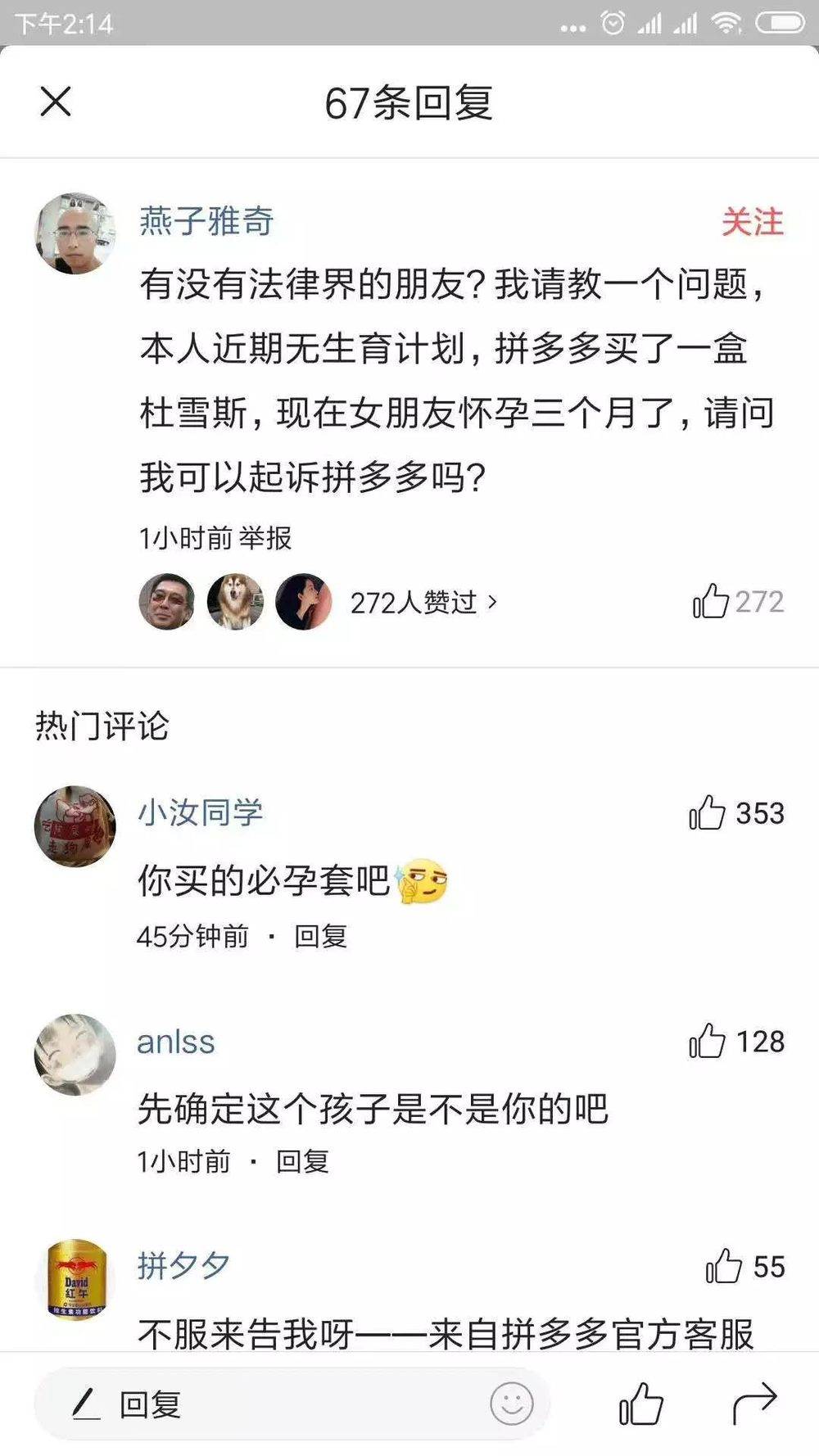The height and width of the screenshot is (1456, 819).
Task: Open 燕子雅奇's profile avatar
Action: click(75, 234)
